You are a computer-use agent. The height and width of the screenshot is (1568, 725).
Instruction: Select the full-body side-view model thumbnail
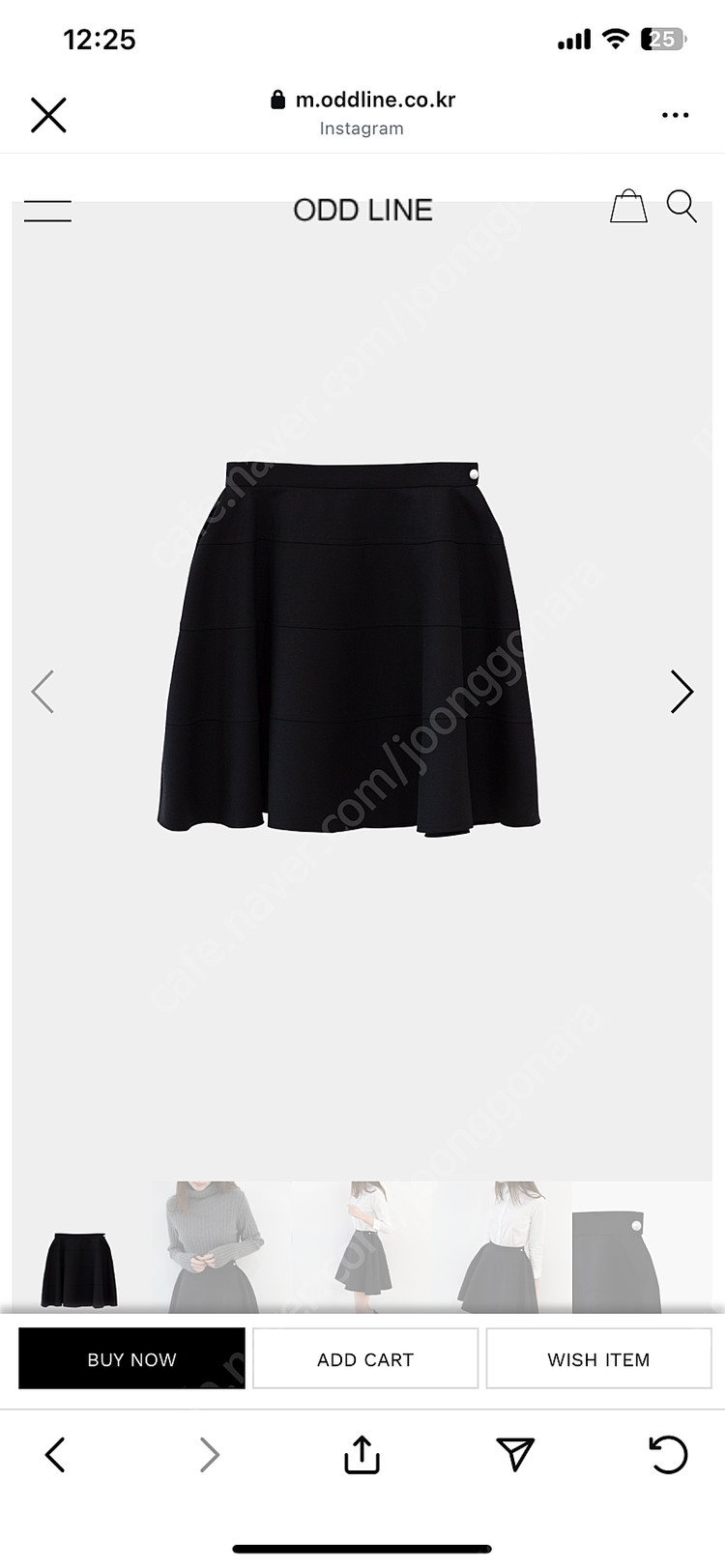pos(362,1247)
